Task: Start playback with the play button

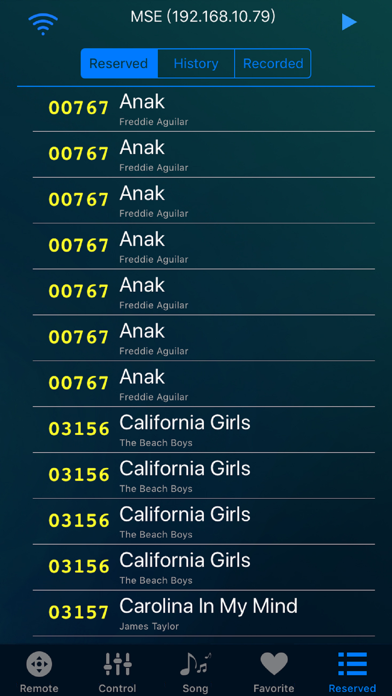Action: point(349,22)
